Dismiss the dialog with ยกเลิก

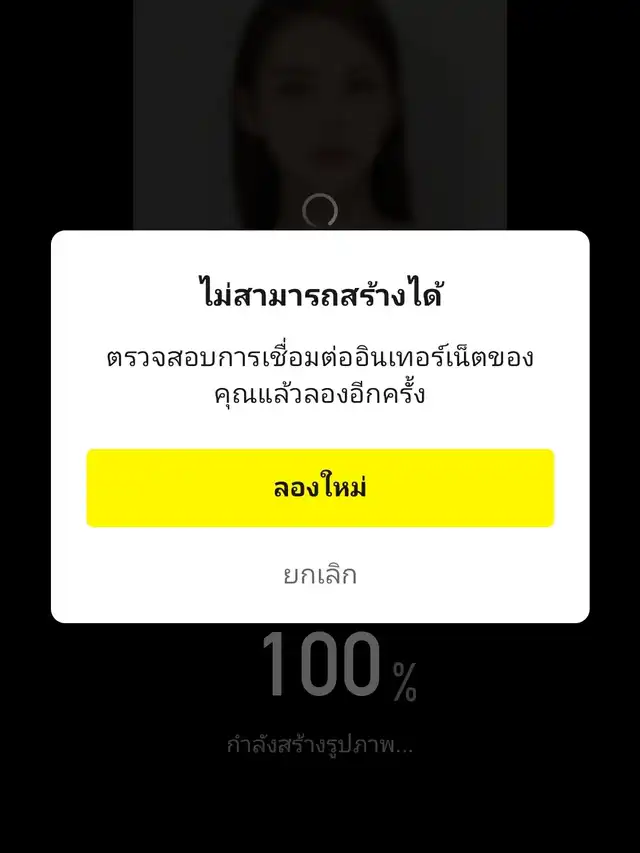[320, 575]
